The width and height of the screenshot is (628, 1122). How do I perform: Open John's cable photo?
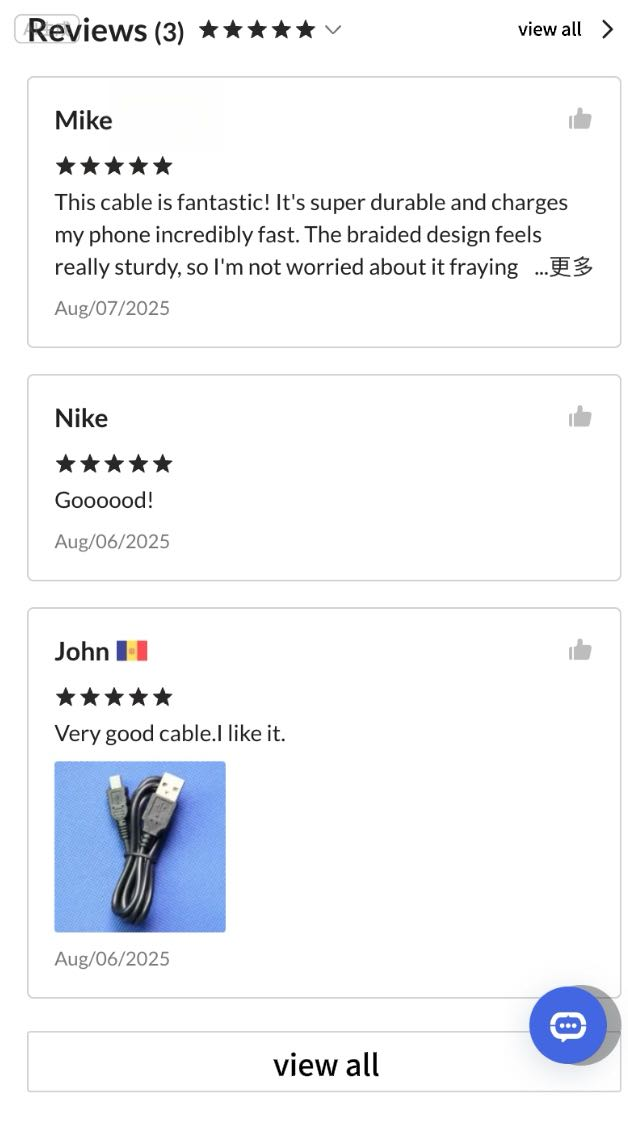tap(140, 846)
